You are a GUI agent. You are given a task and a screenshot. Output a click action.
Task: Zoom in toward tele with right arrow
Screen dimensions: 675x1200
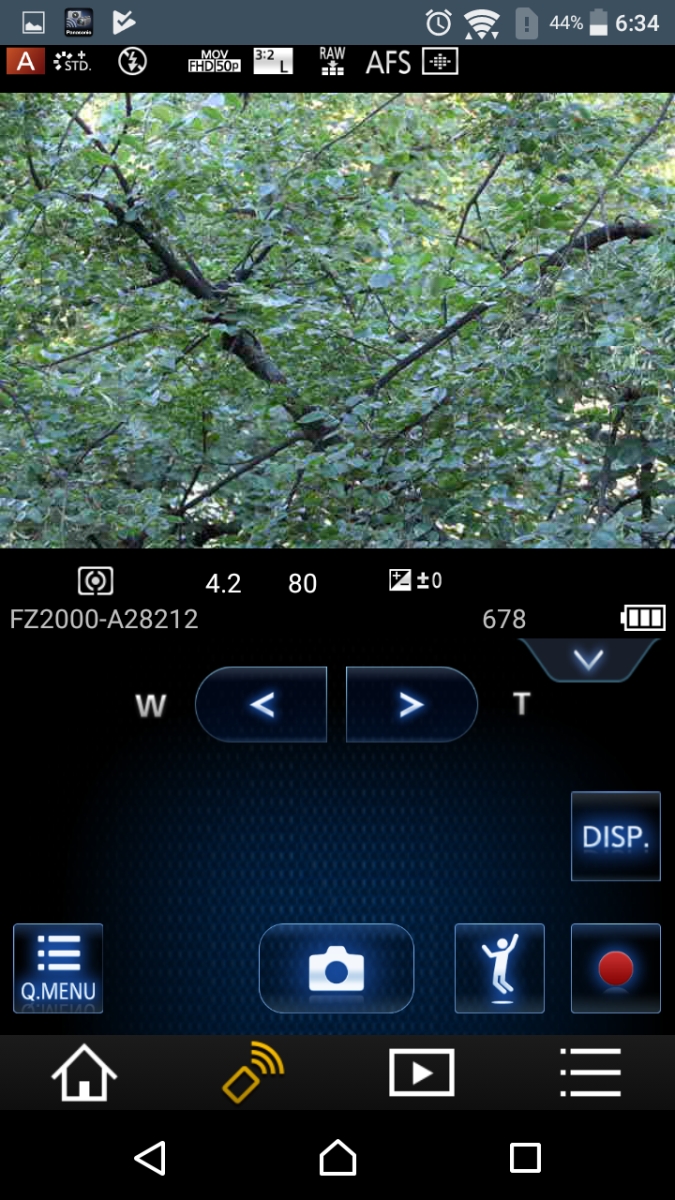[411, 704]
